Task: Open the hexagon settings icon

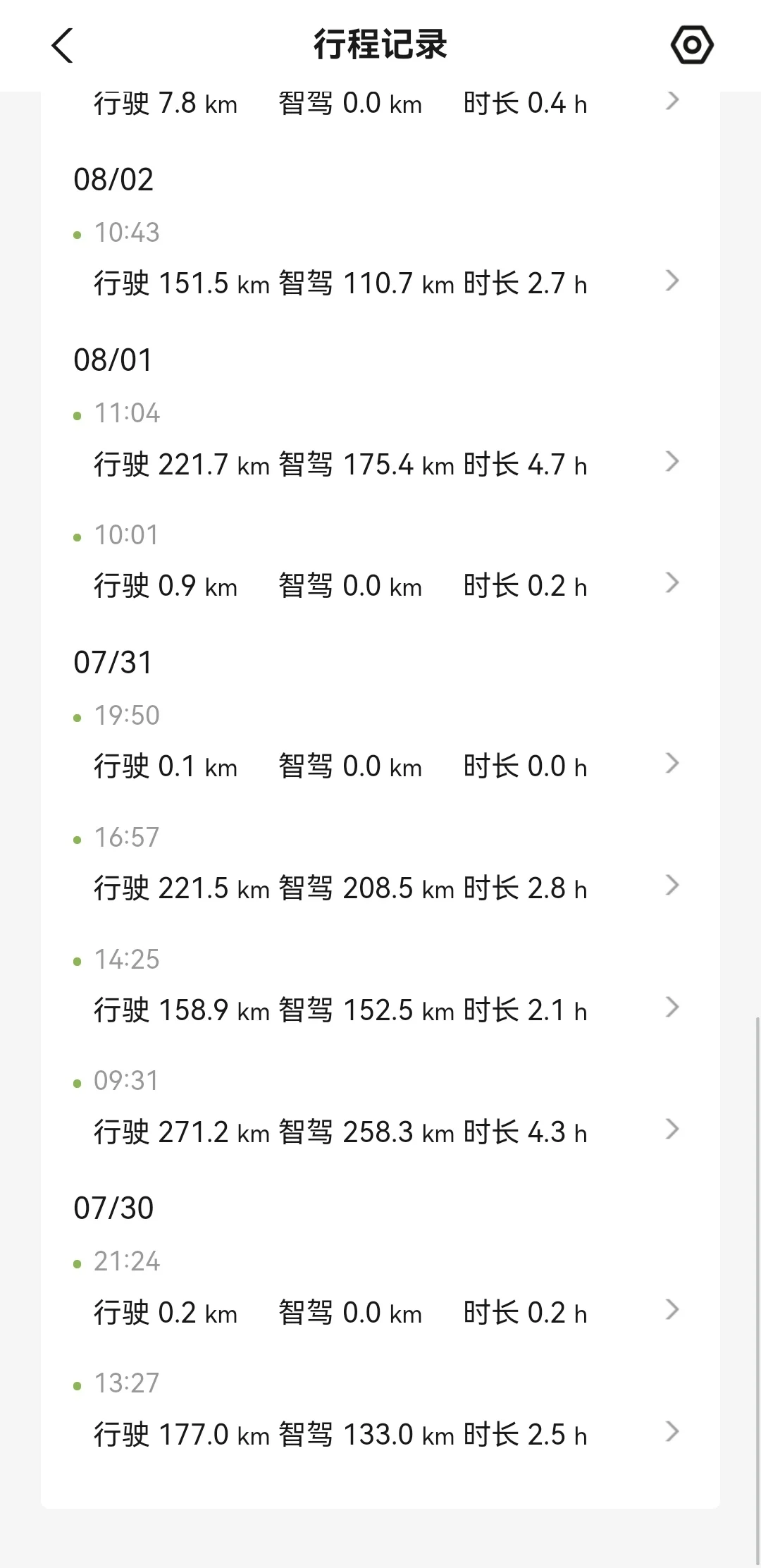Action: pos(692,45)
